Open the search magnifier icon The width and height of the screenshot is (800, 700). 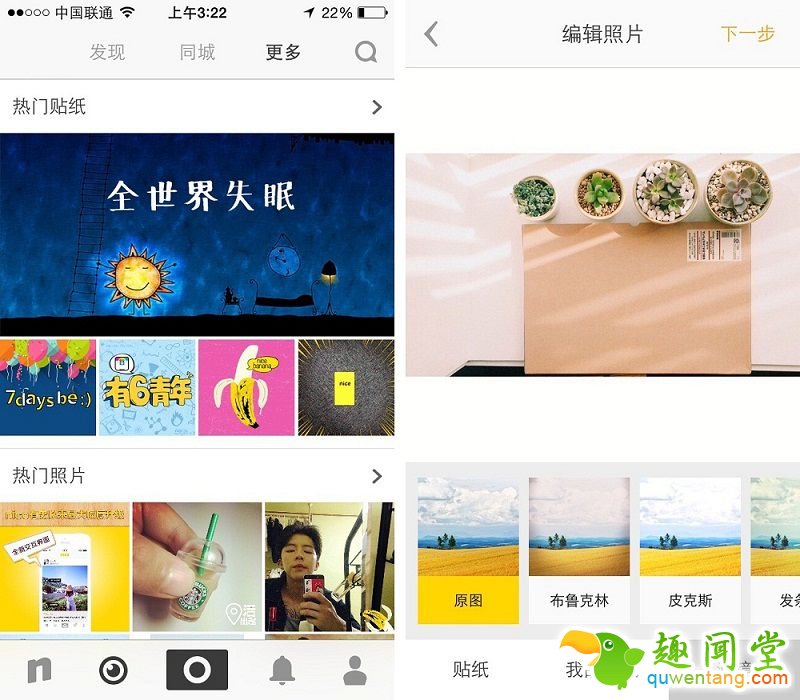click(366, 52)
